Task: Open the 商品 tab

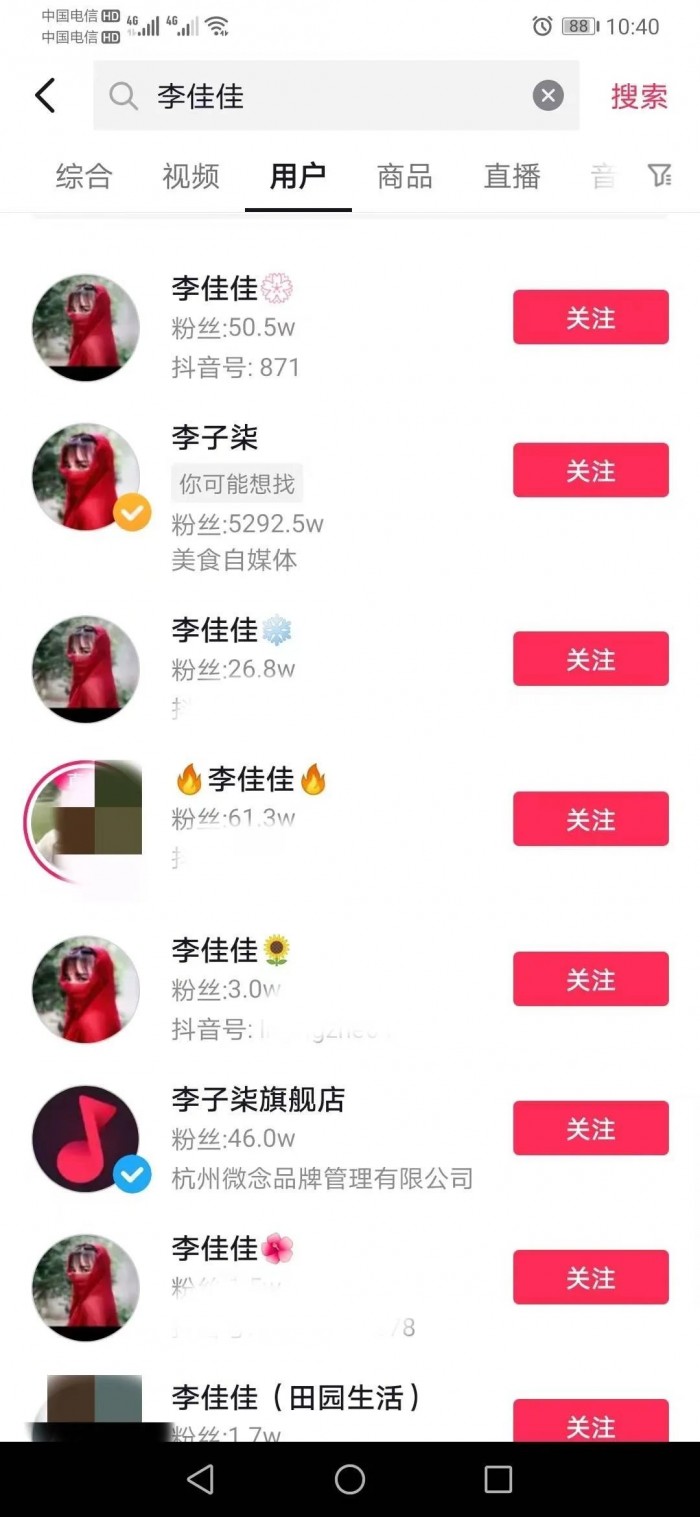Action: (405, 177)
